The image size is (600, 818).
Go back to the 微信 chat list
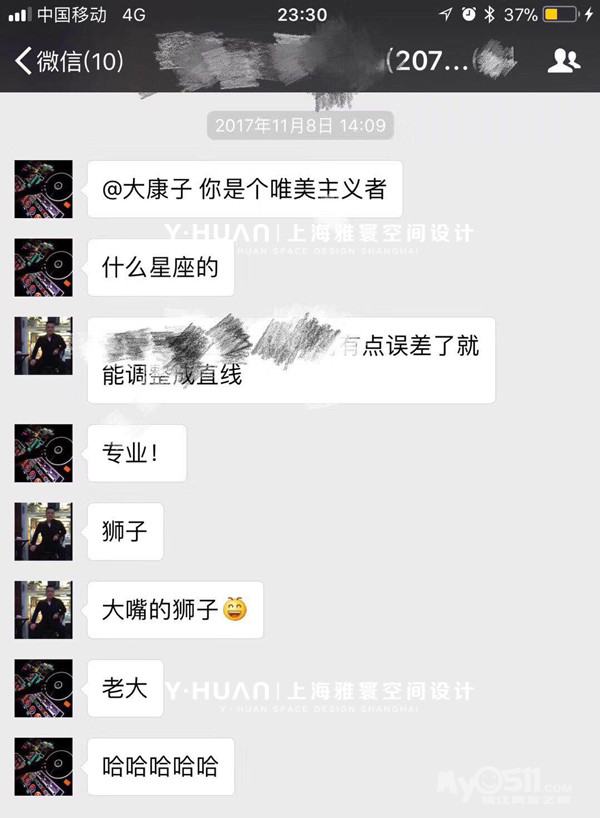(68, 61)
